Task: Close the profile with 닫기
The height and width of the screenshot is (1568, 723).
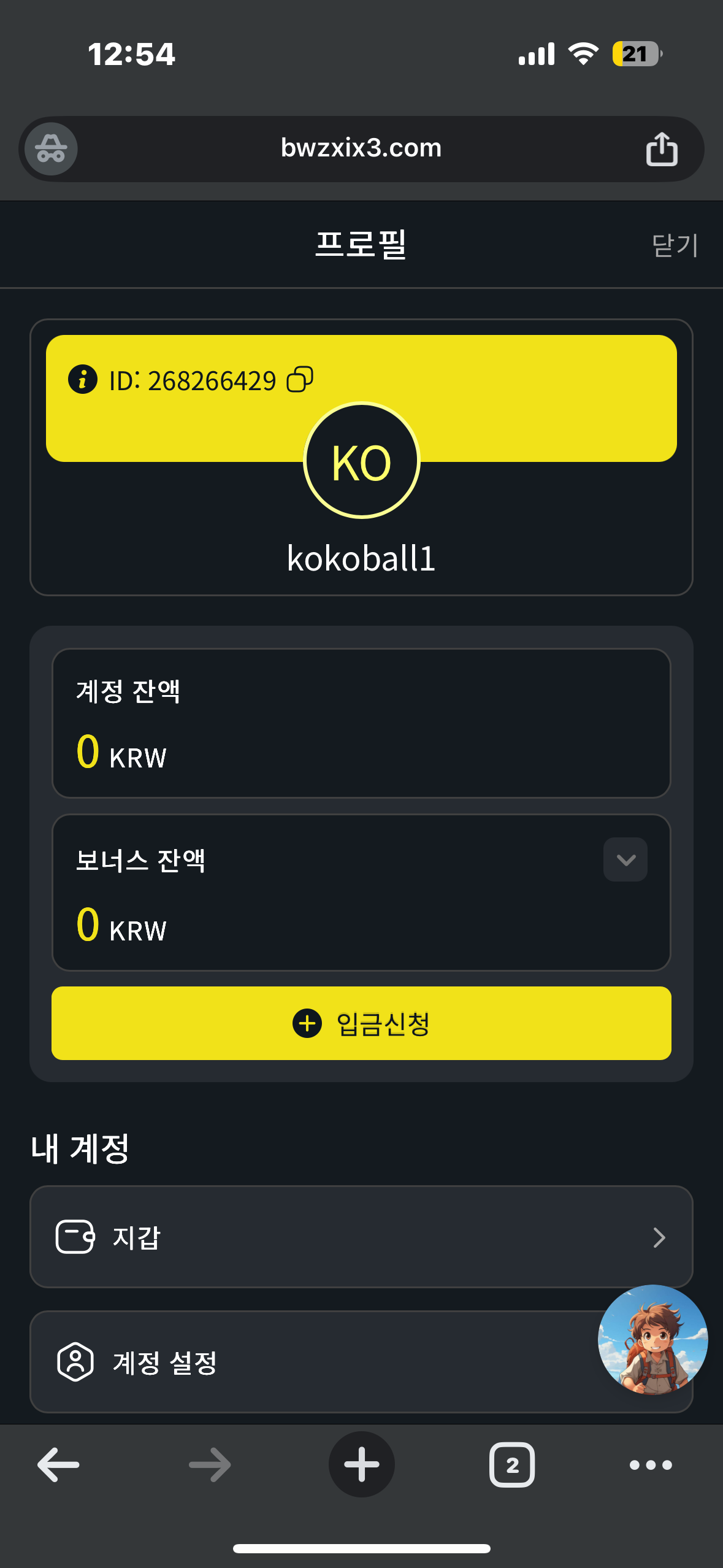Action: [675, 245]
